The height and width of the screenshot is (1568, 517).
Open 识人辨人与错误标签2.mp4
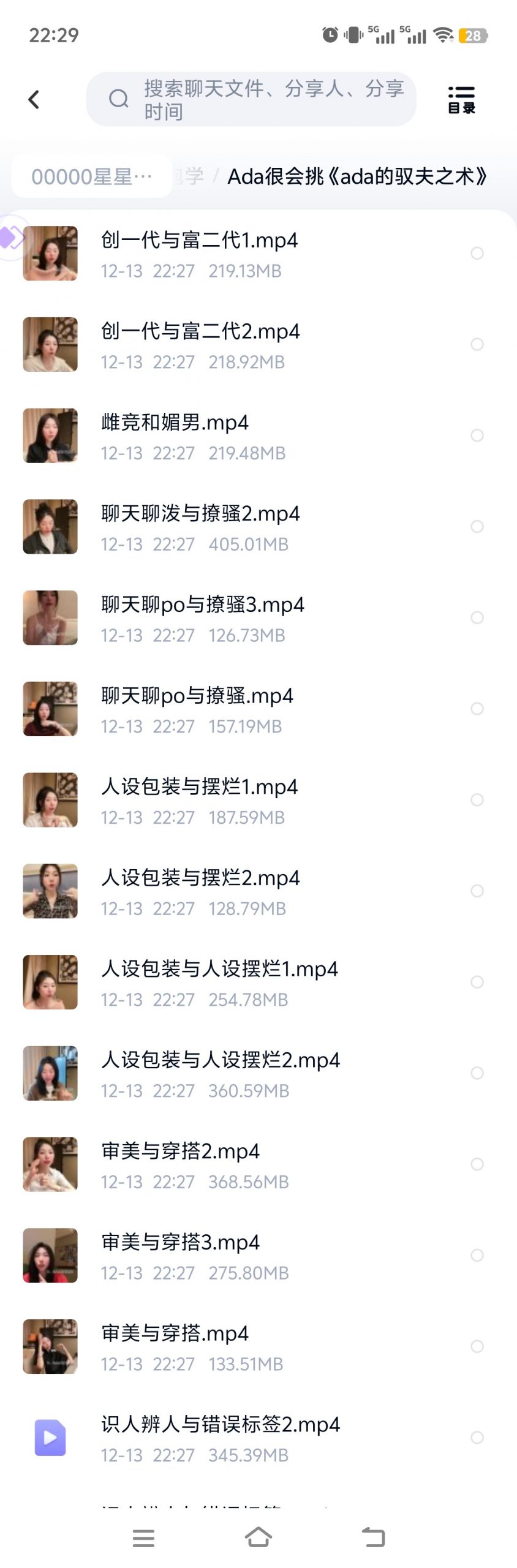pyautogui.click(x=220, y=1425)
